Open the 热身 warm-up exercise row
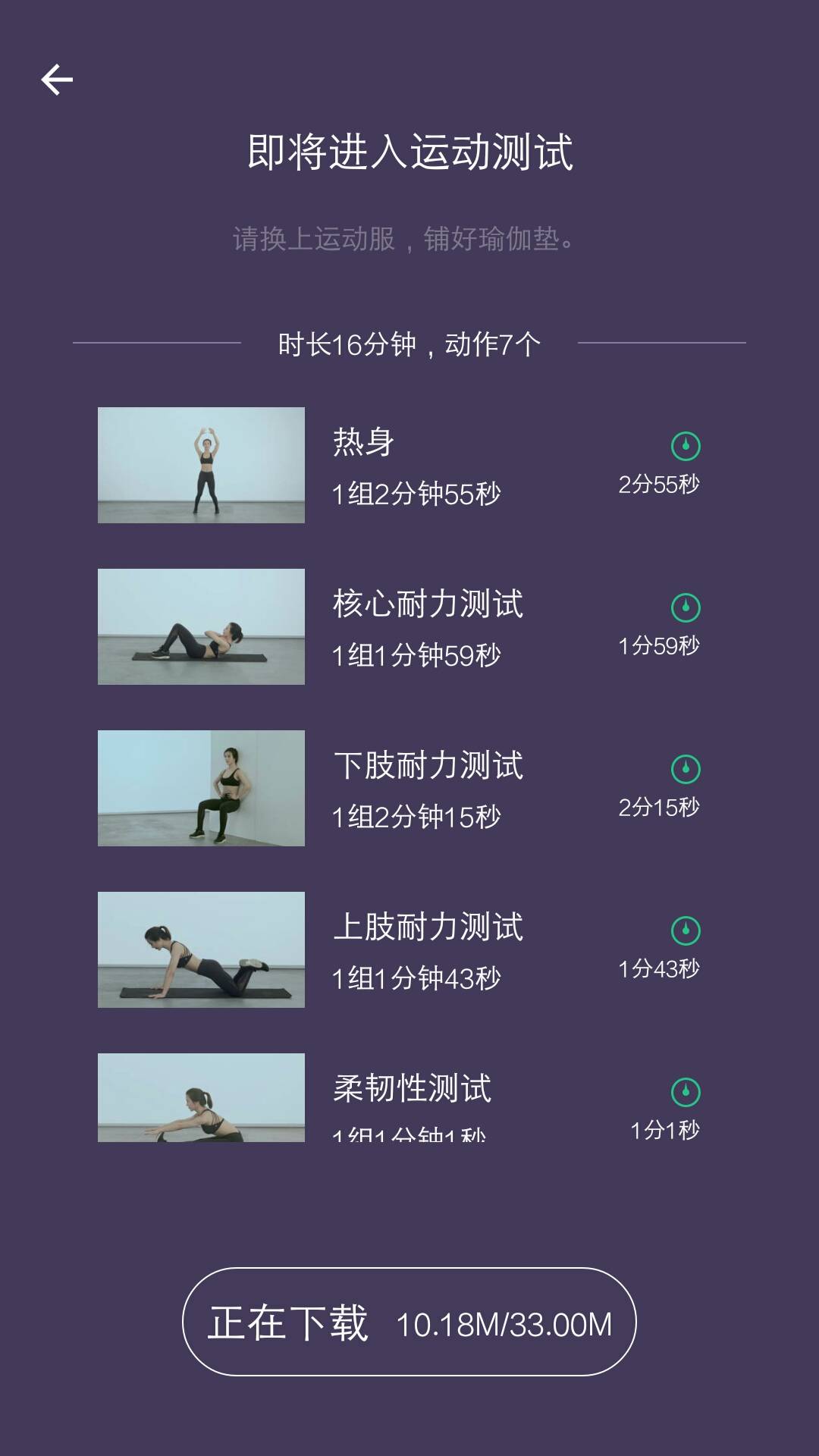 tap(409, 465)
